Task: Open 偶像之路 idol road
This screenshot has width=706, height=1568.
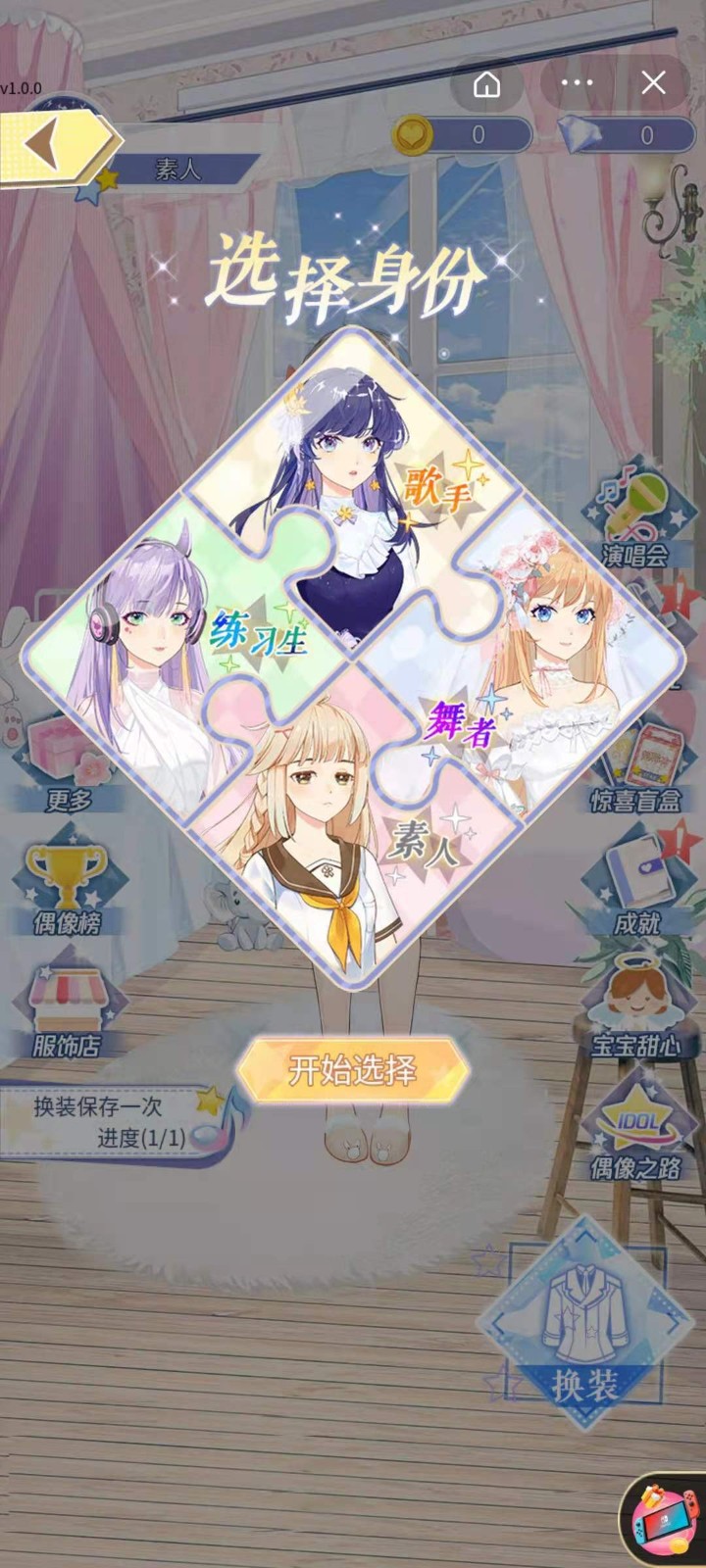Action: click(x=635, y=1132)
